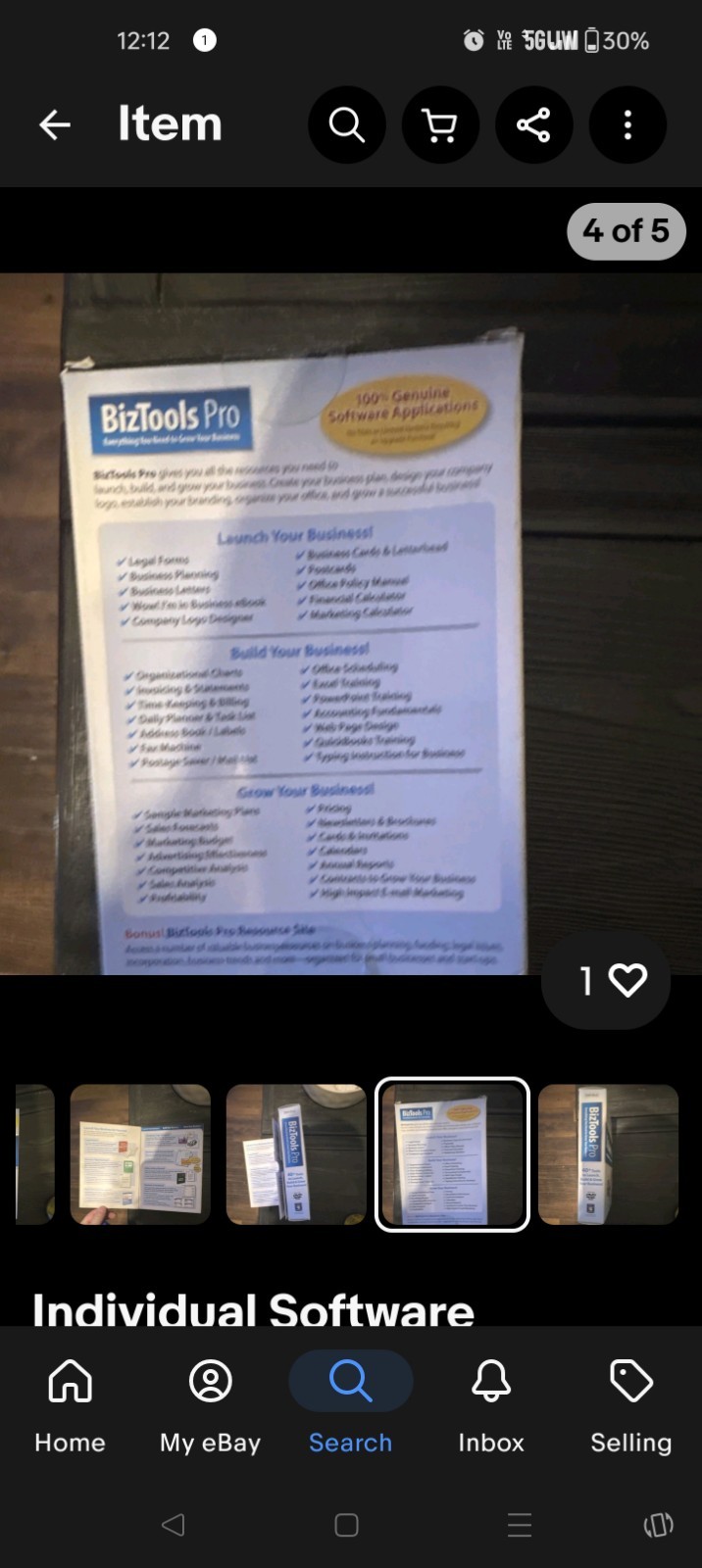702x1568 pixels.
Task: Select the partly hidden first thumbnail
Action: pos(34,1154)
